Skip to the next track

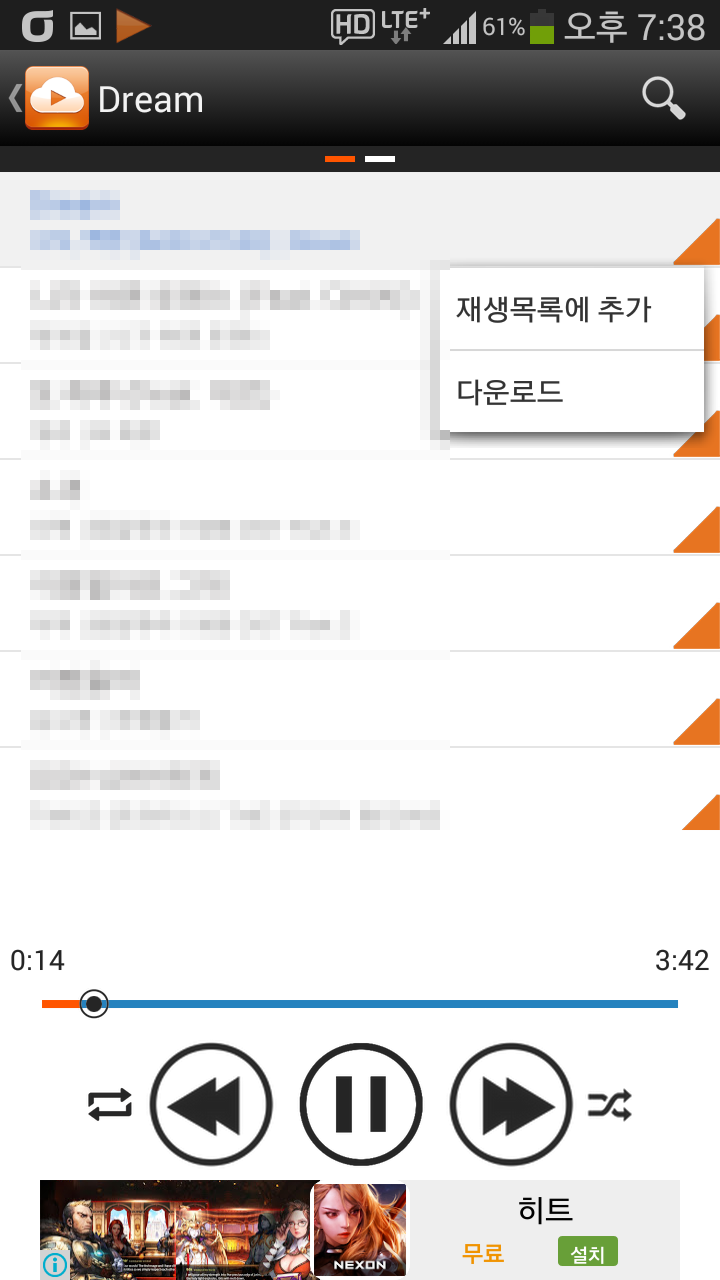tap(511, 1104)
